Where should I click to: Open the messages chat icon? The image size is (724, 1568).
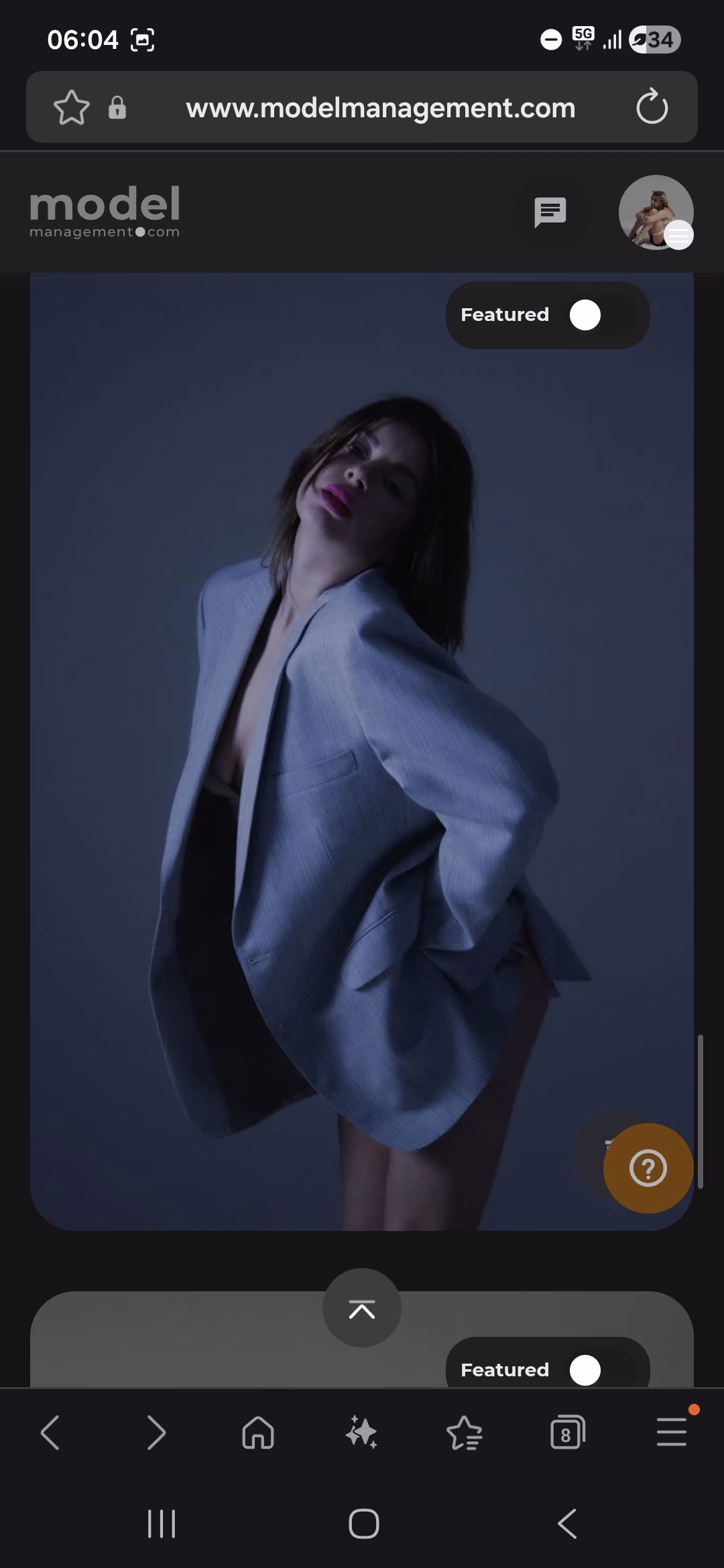[550, 212]
